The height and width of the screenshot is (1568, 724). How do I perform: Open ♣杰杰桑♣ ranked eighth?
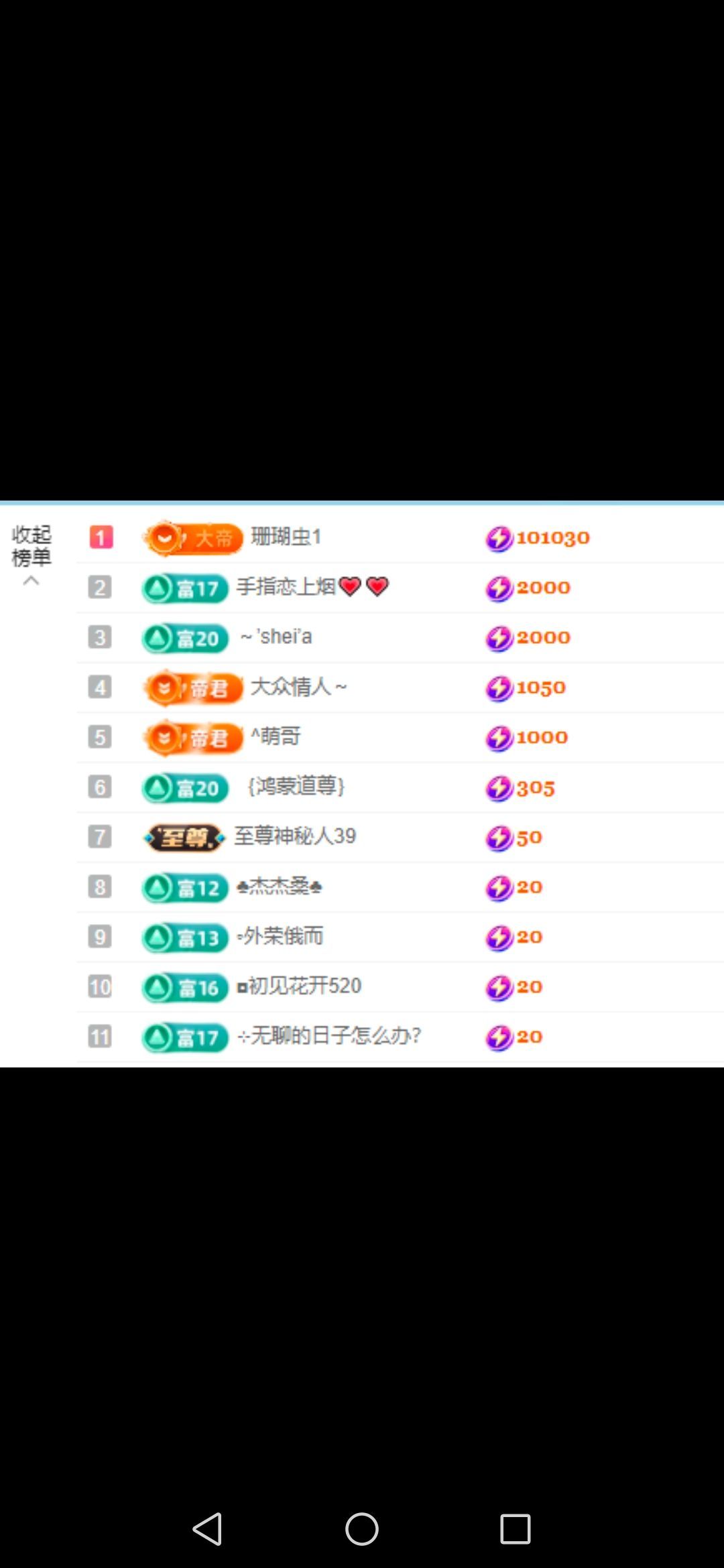point(279,887)
